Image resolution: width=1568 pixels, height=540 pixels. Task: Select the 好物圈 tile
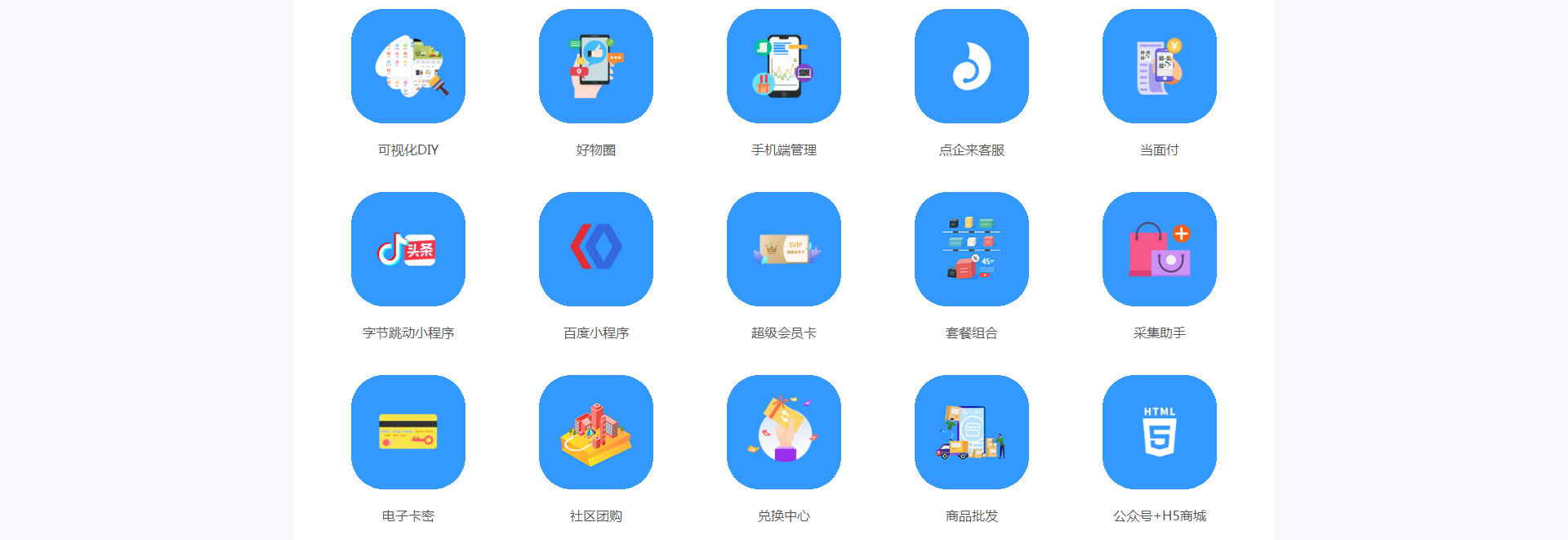pos(596,66)
